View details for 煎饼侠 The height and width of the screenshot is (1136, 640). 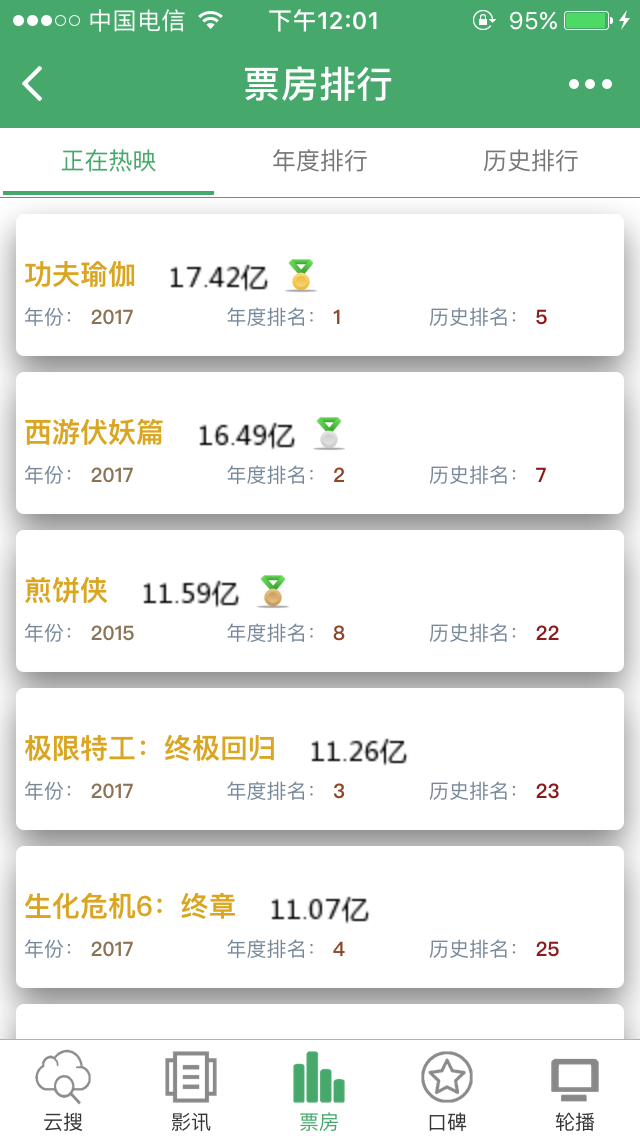tap(320, 601)
